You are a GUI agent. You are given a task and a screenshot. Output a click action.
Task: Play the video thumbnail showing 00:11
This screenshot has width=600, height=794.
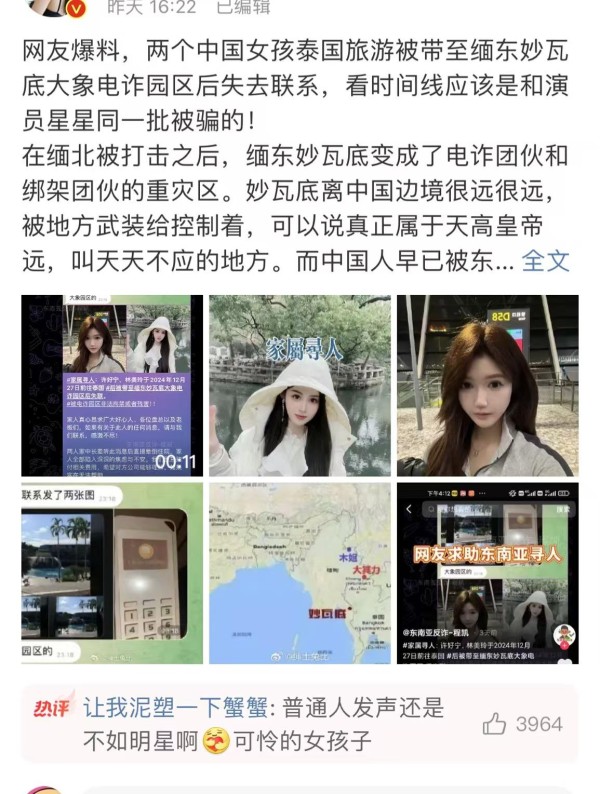point(112,385)
